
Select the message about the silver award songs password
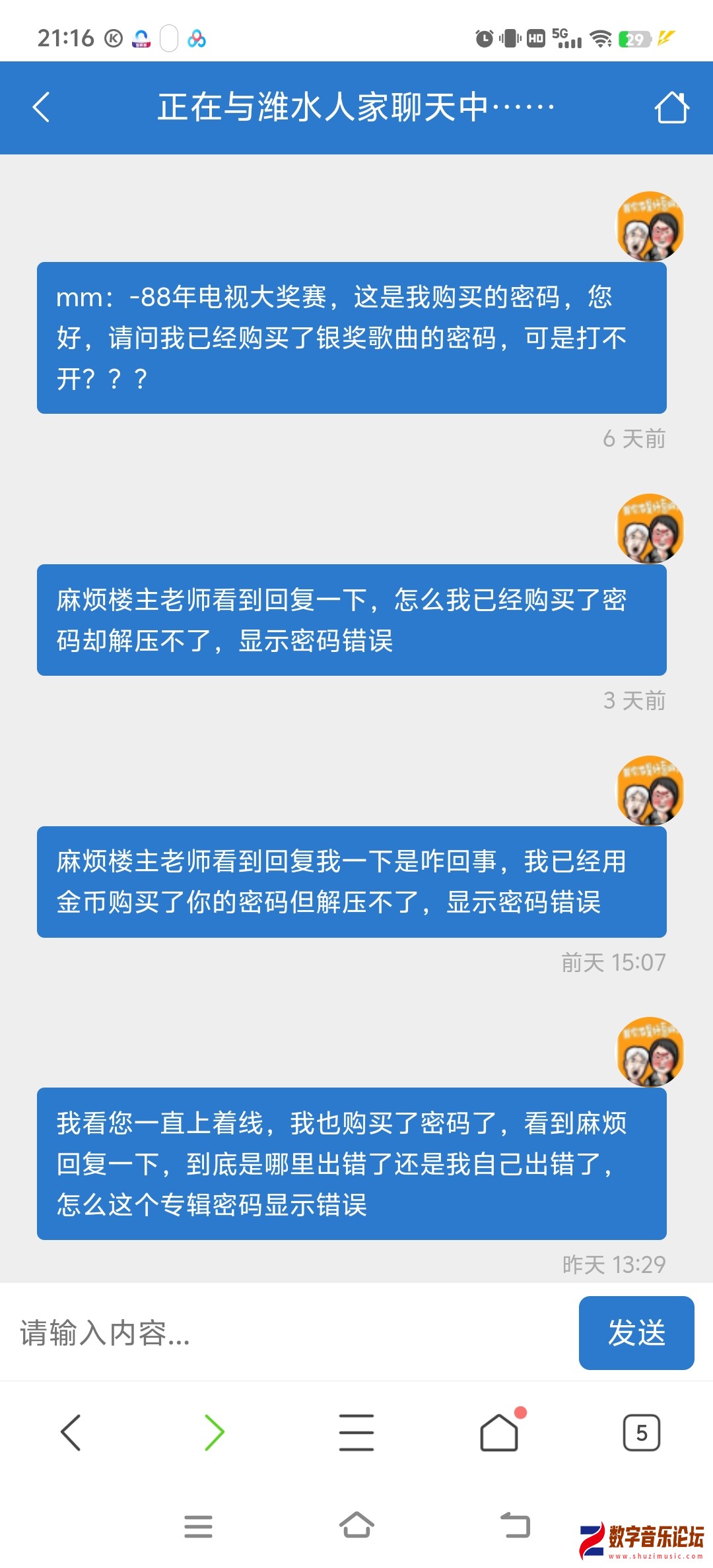coord(350,337)
